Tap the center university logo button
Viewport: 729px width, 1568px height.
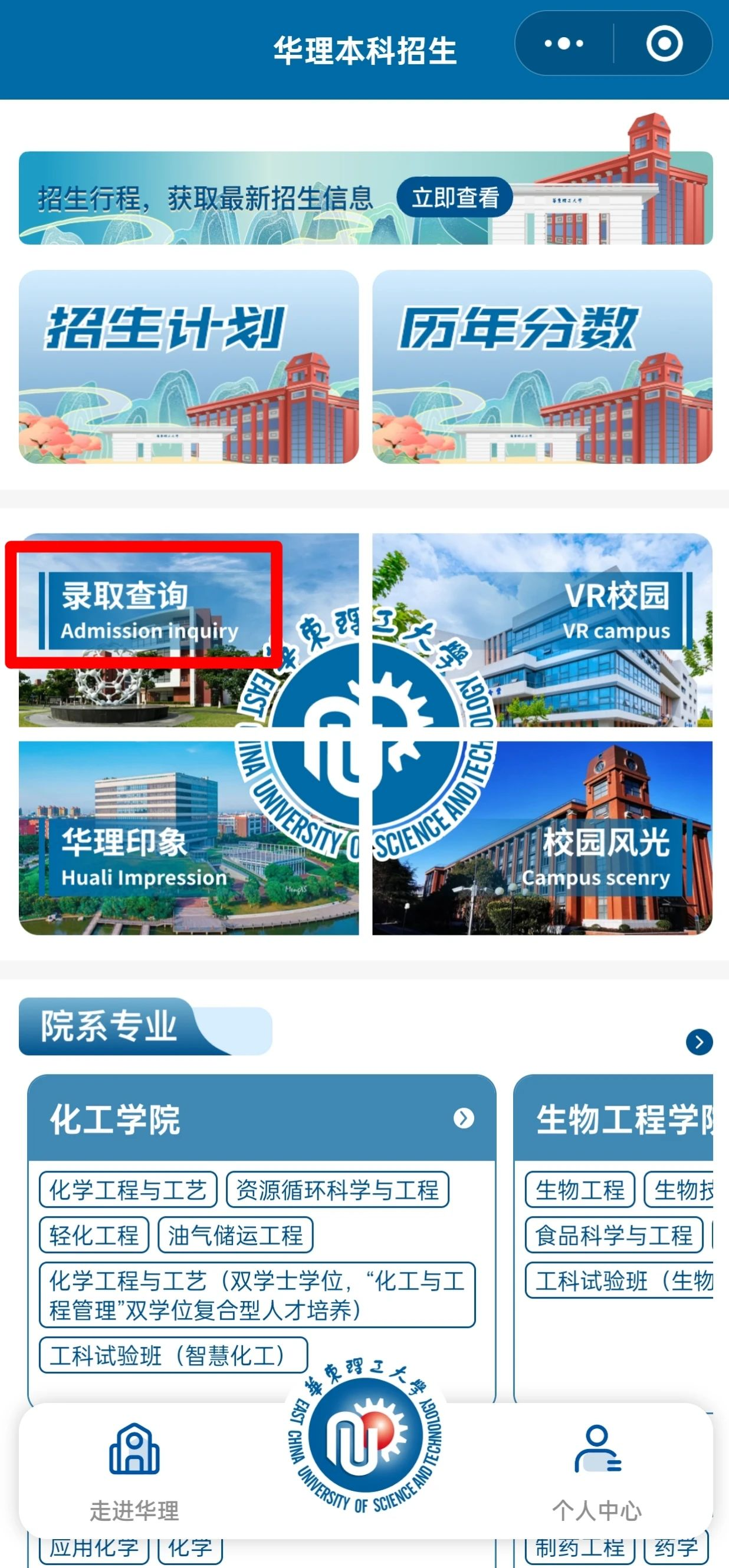pyautogui.click(x=365, y=1437)
